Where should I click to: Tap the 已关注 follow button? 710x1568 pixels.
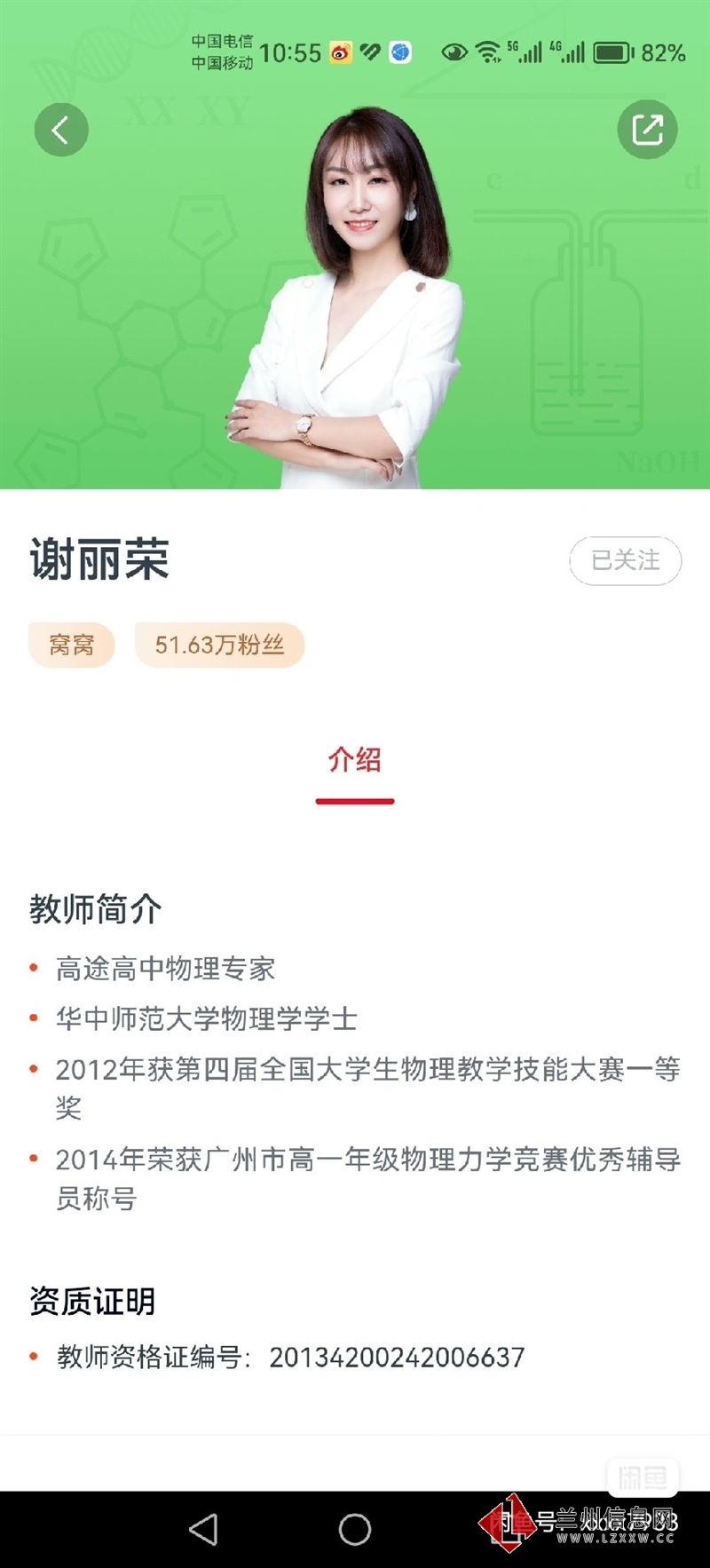pyautogui.click(x=625, y=560)
